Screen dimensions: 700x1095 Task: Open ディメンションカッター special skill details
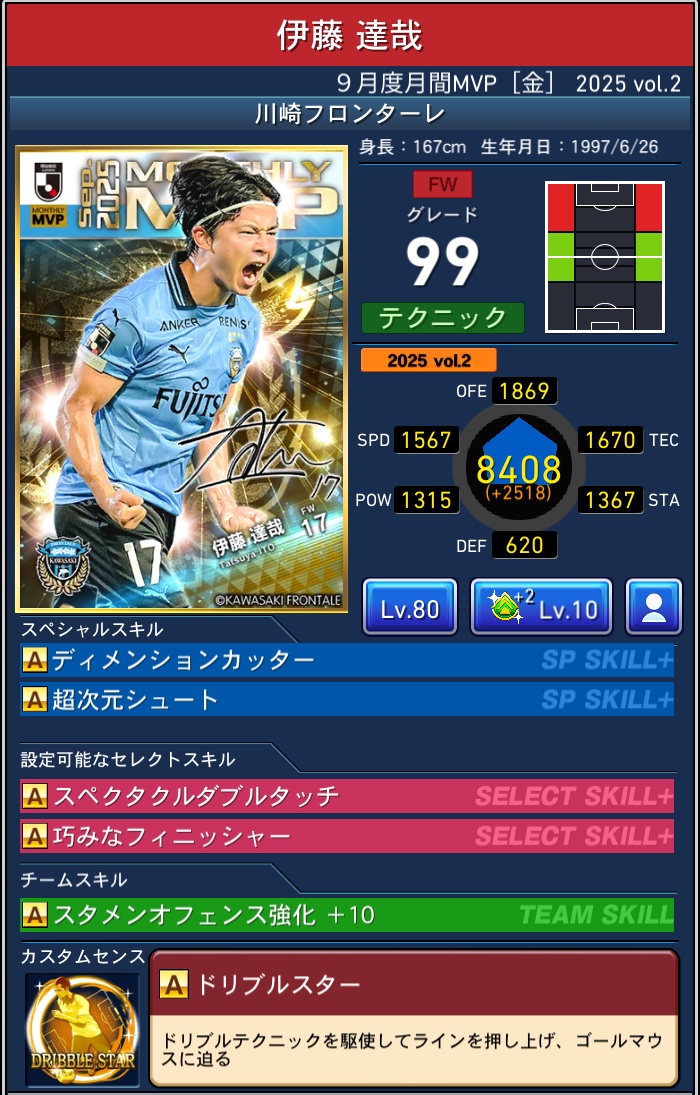[346, 660]
